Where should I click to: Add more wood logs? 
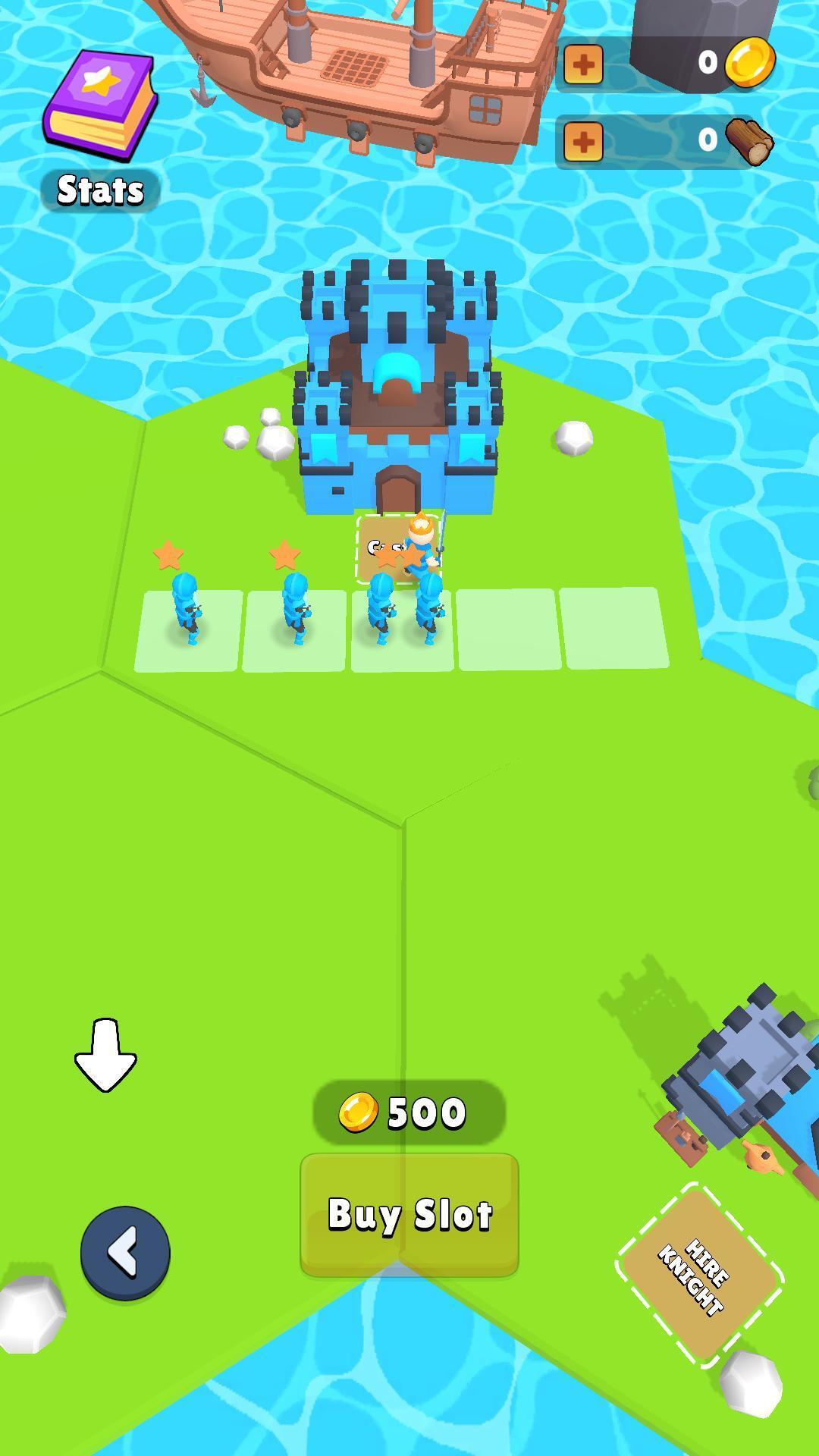tap(583, 142)
